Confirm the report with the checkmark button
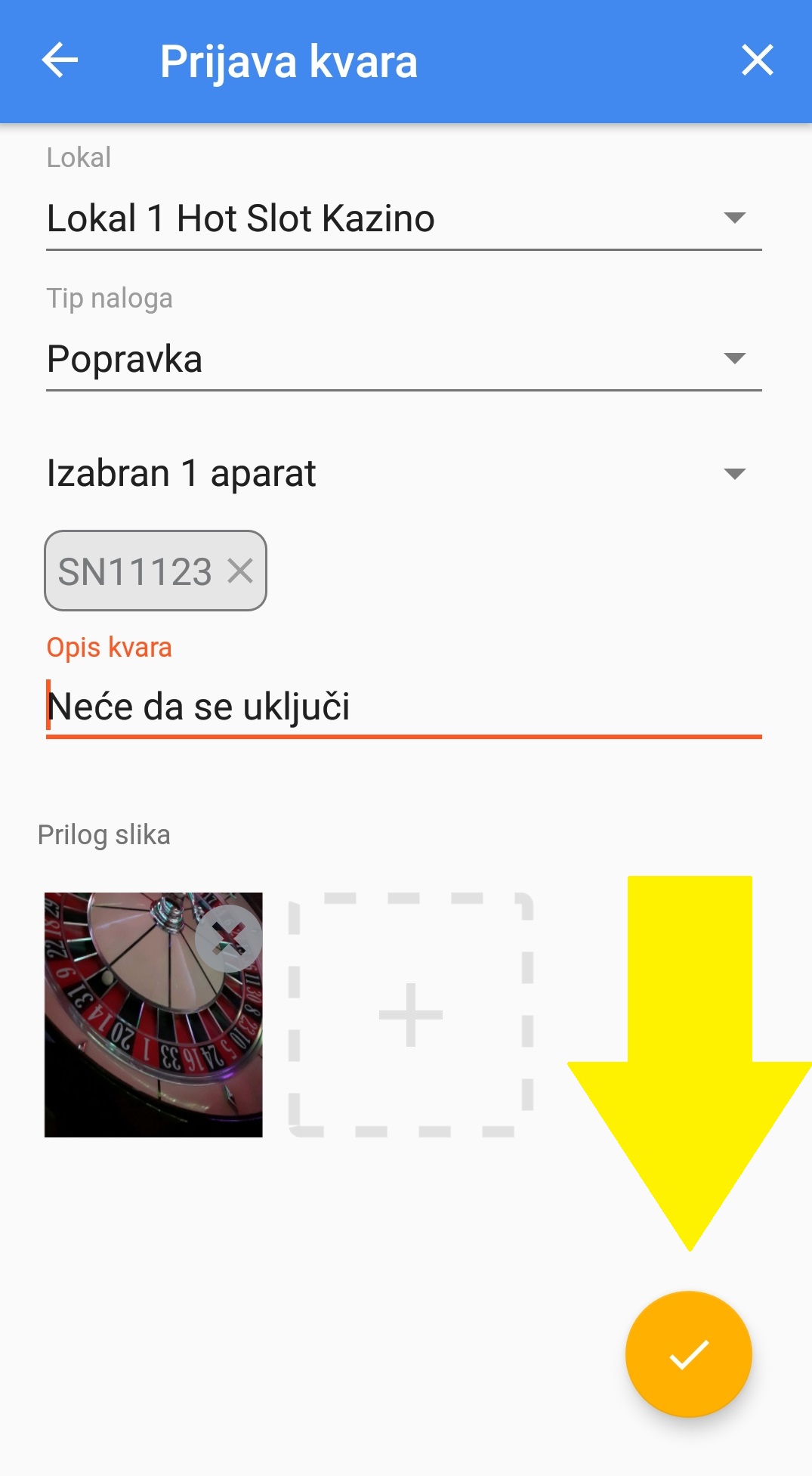The width and height of the screenshot is (812, 1476). point(688,1354)
